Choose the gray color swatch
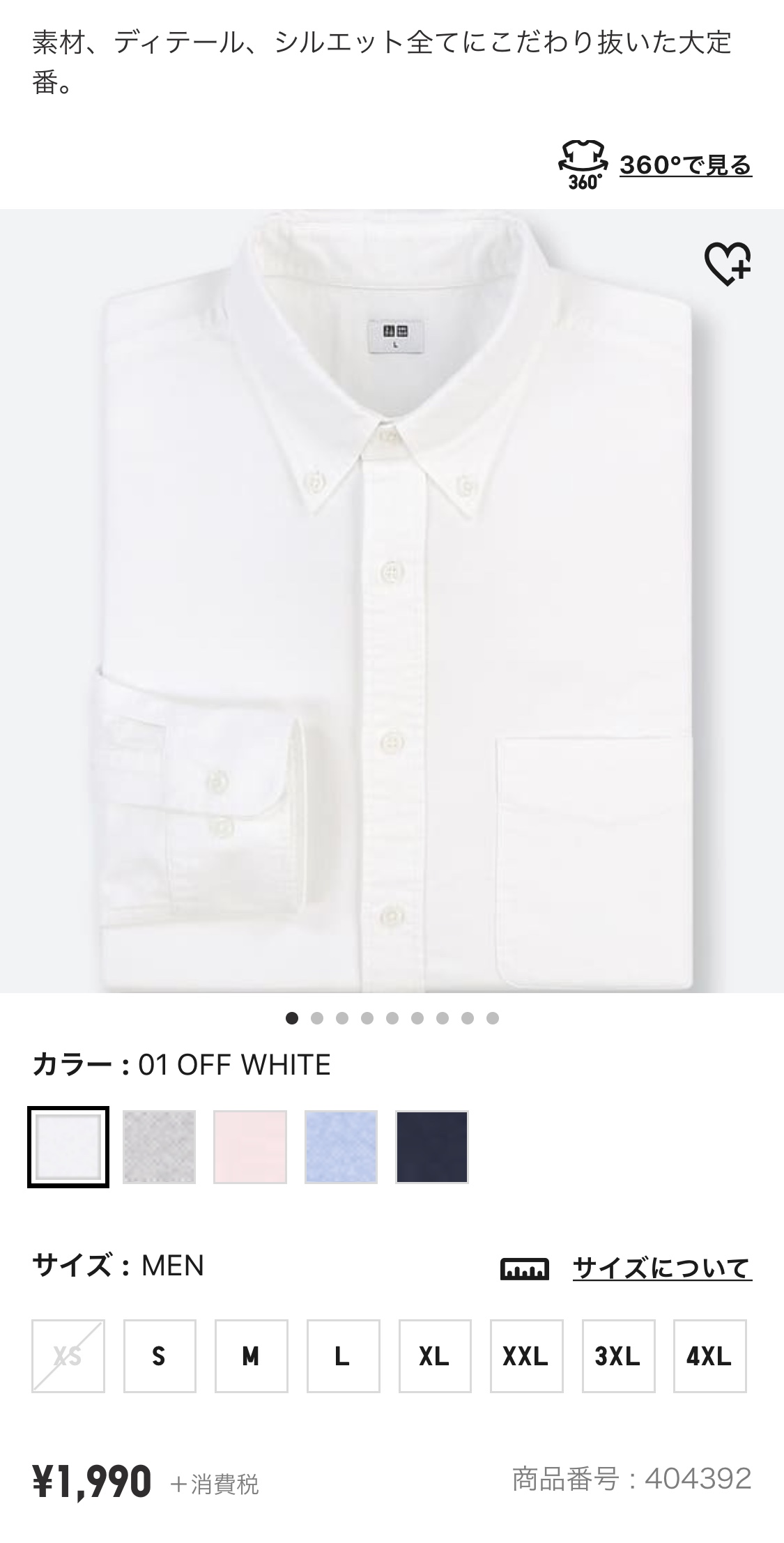The image size is (784, 1543). [x=160, y=1146]
